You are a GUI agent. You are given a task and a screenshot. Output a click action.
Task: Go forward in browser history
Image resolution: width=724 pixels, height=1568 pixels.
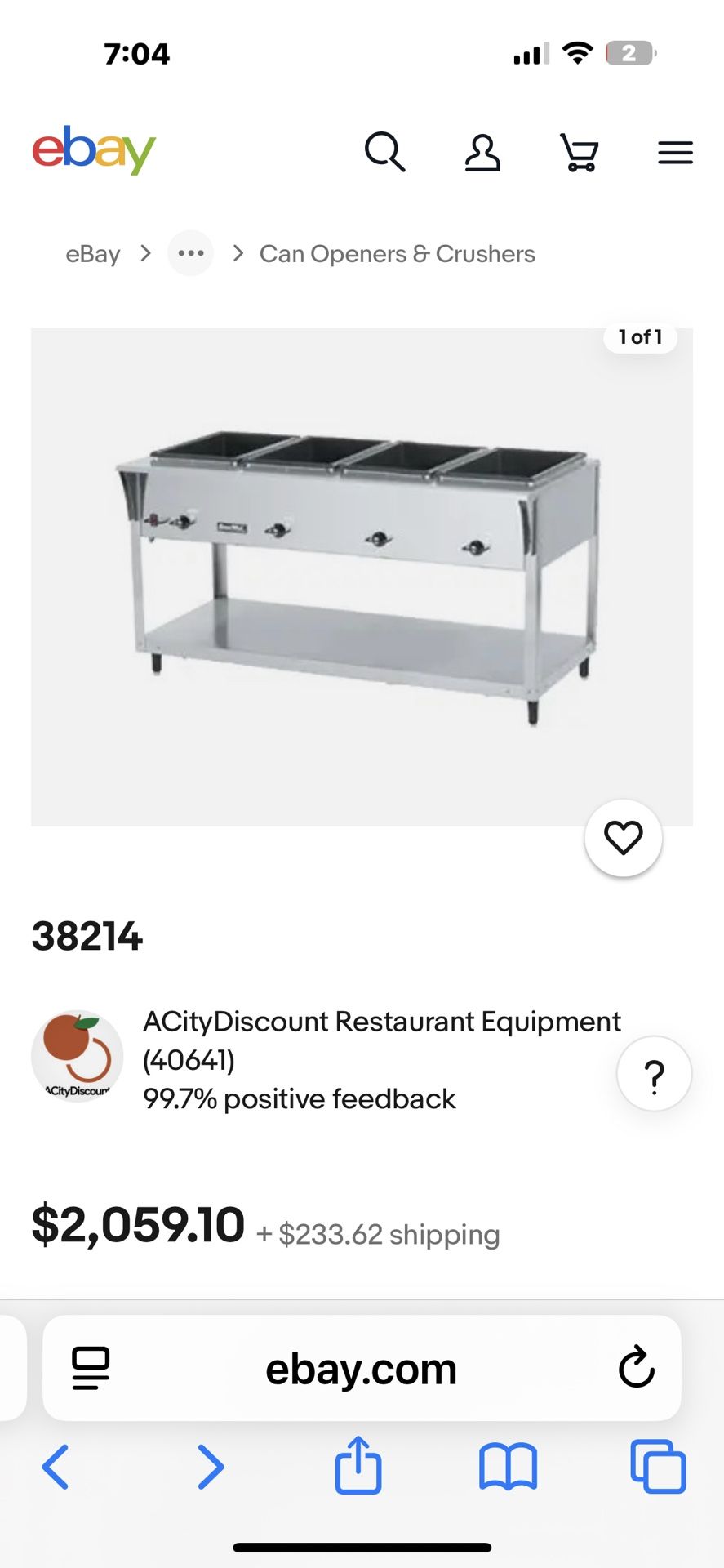click(211, 1467)
